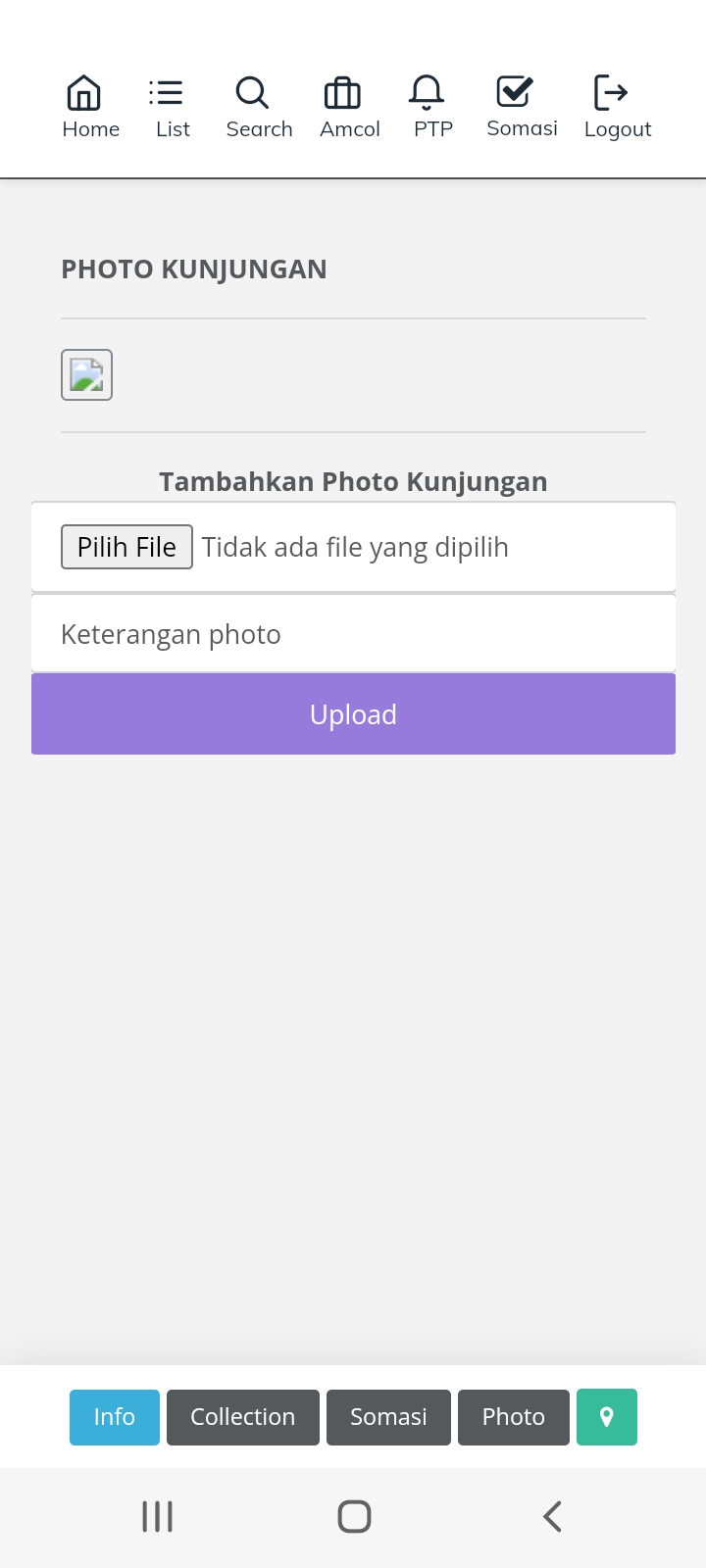
Task: Go to the Home page
Action: (90, 107)
